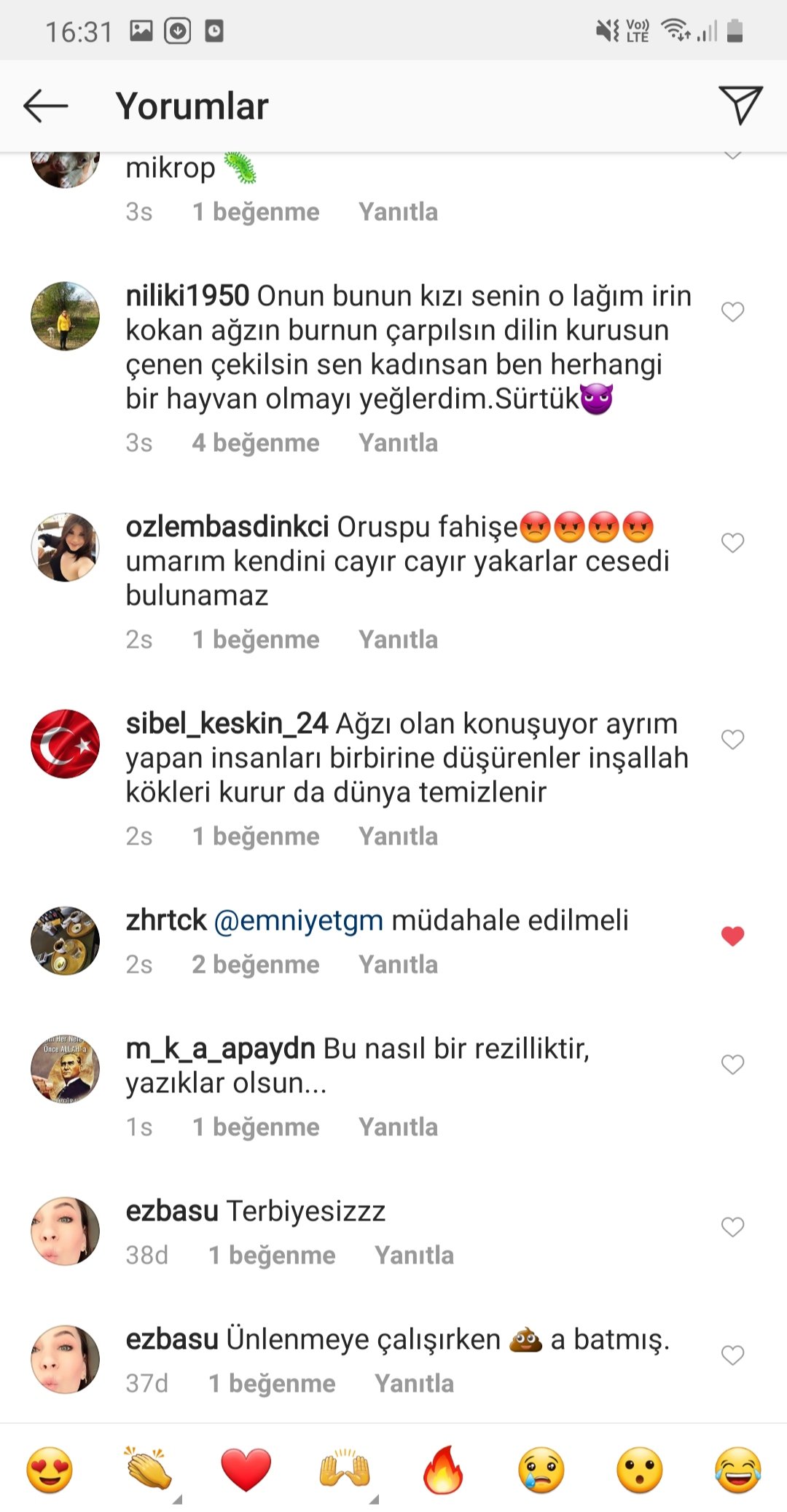Reply to m_k_a_apaydn's comment

[398, 1127]
